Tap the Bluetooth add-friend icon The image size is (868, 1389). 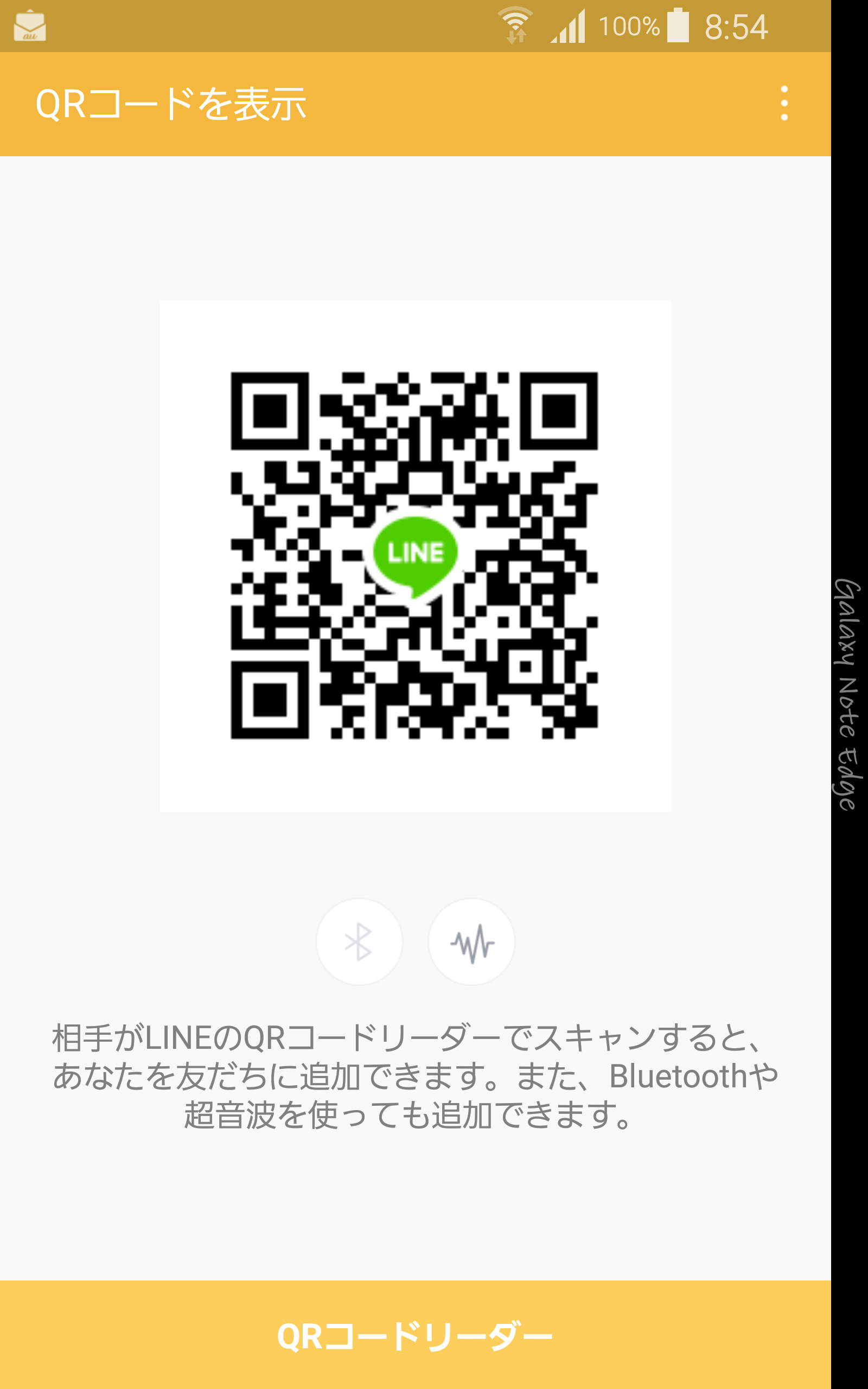(359, 942)
